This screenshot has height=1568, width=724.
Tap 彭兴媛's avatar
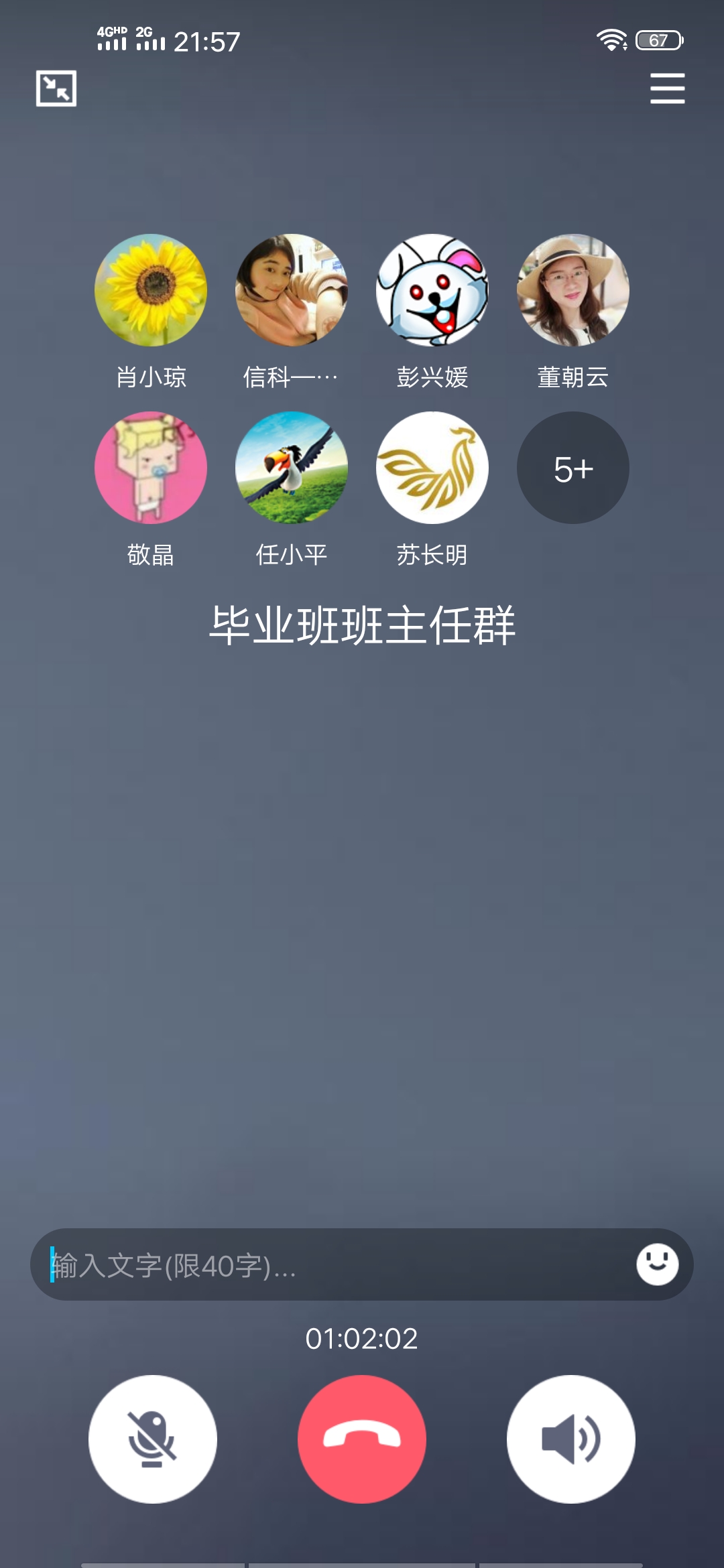[x=432, y=290]
